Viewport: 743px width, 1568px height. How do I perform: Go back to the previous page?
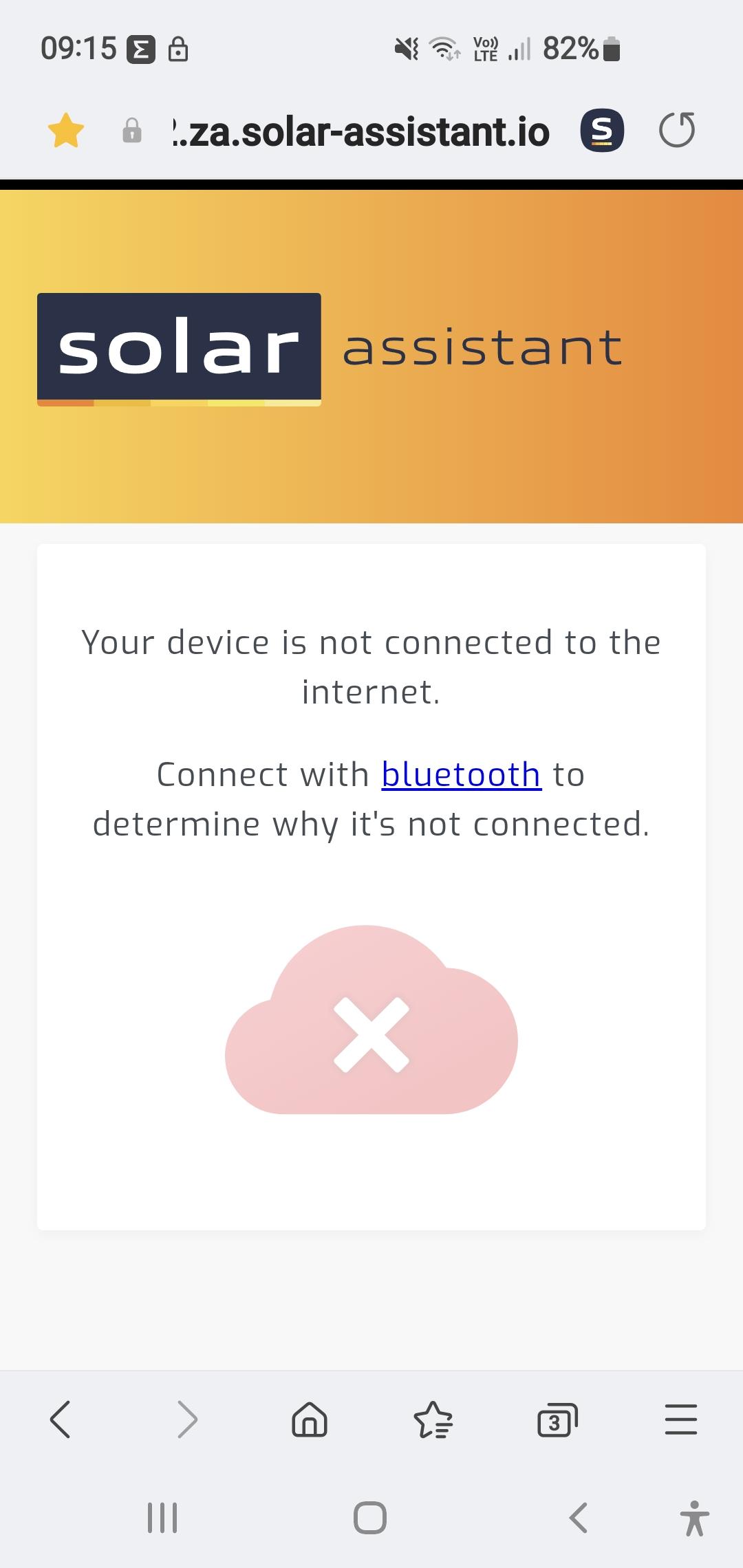coord(61,1419)
